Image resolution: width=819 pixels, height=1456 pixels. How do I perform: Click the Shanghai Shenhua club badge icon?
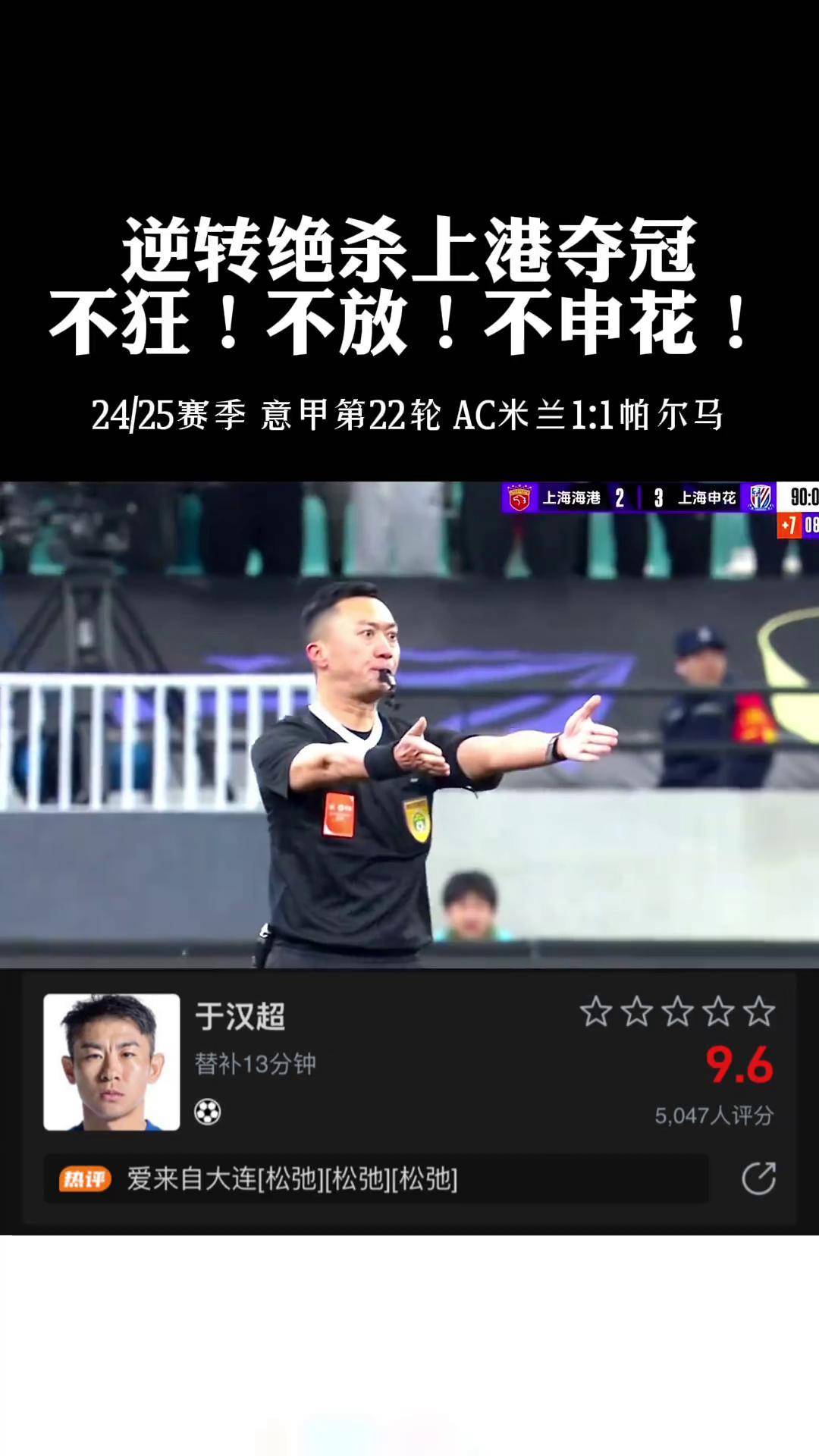[x=758, y=499]
